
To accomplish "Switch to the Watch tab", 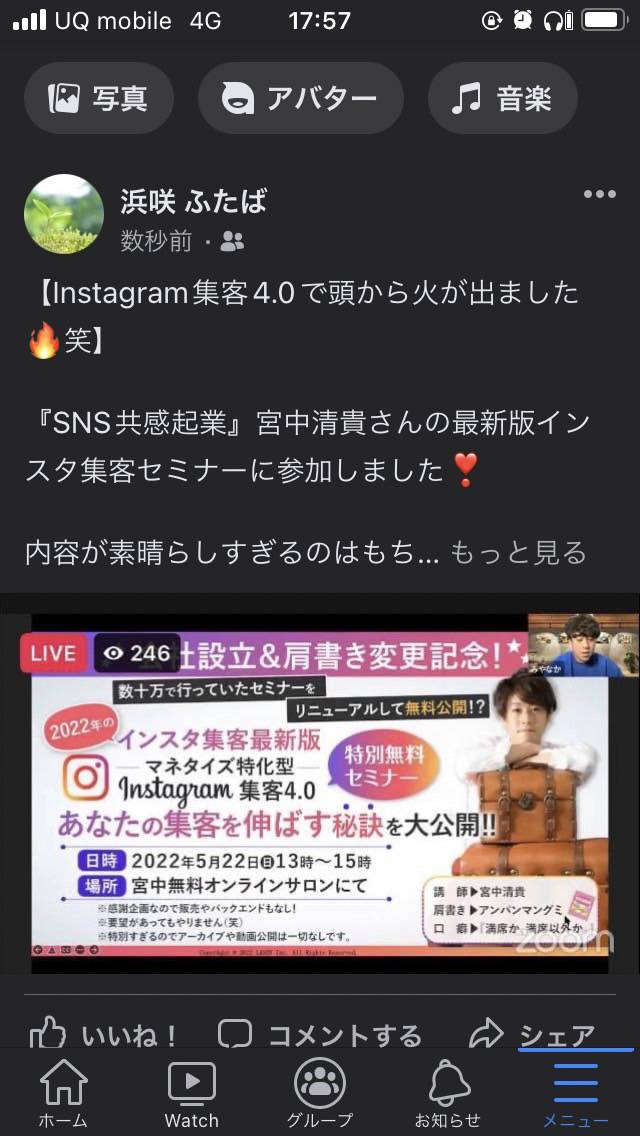I will point(191,1094).
